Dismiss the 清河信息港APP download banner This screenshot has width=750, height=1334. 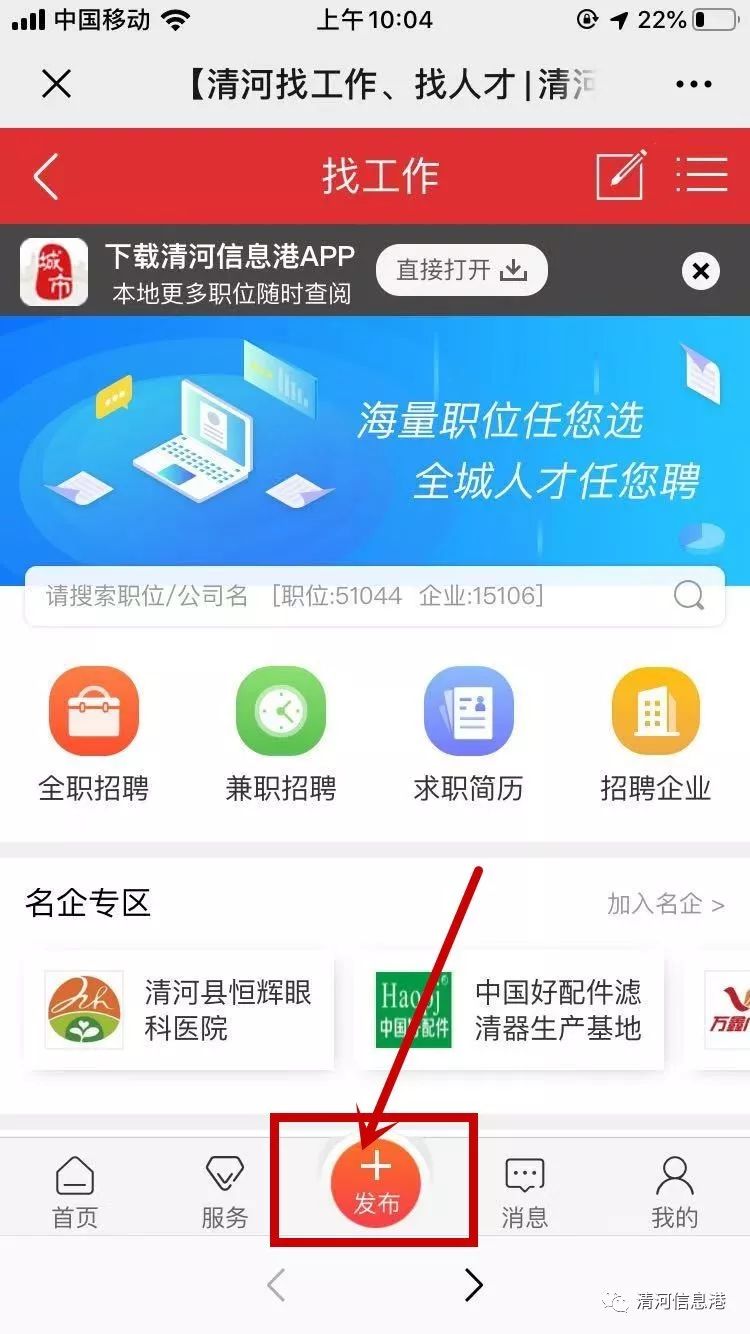(x=701, y=270)
